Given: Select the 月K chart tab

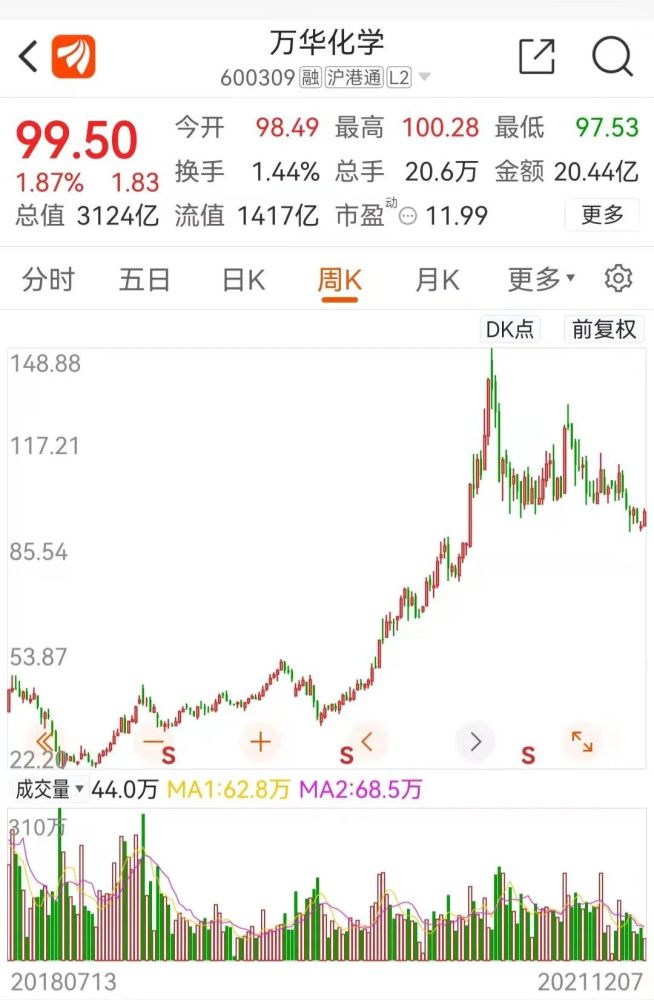Looking at the screenshot, I should click(437, 279).
